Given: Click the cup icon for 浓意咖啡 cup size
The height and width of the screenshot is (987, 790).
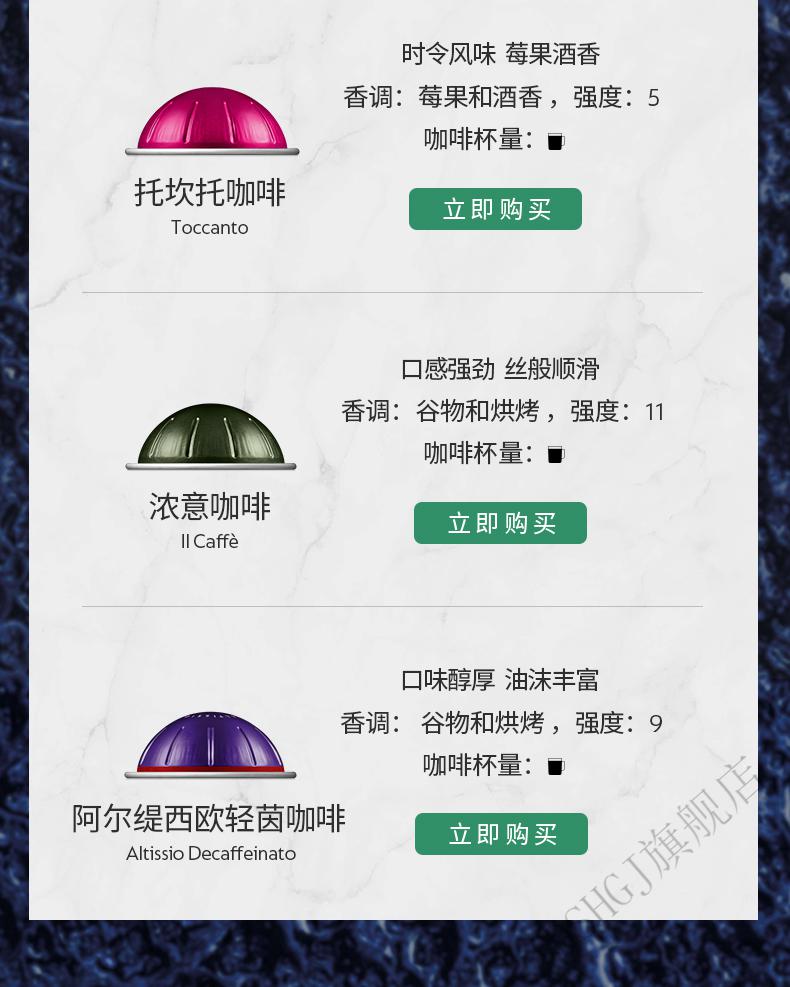Looking at the screenshot, I should pos(555,453).
